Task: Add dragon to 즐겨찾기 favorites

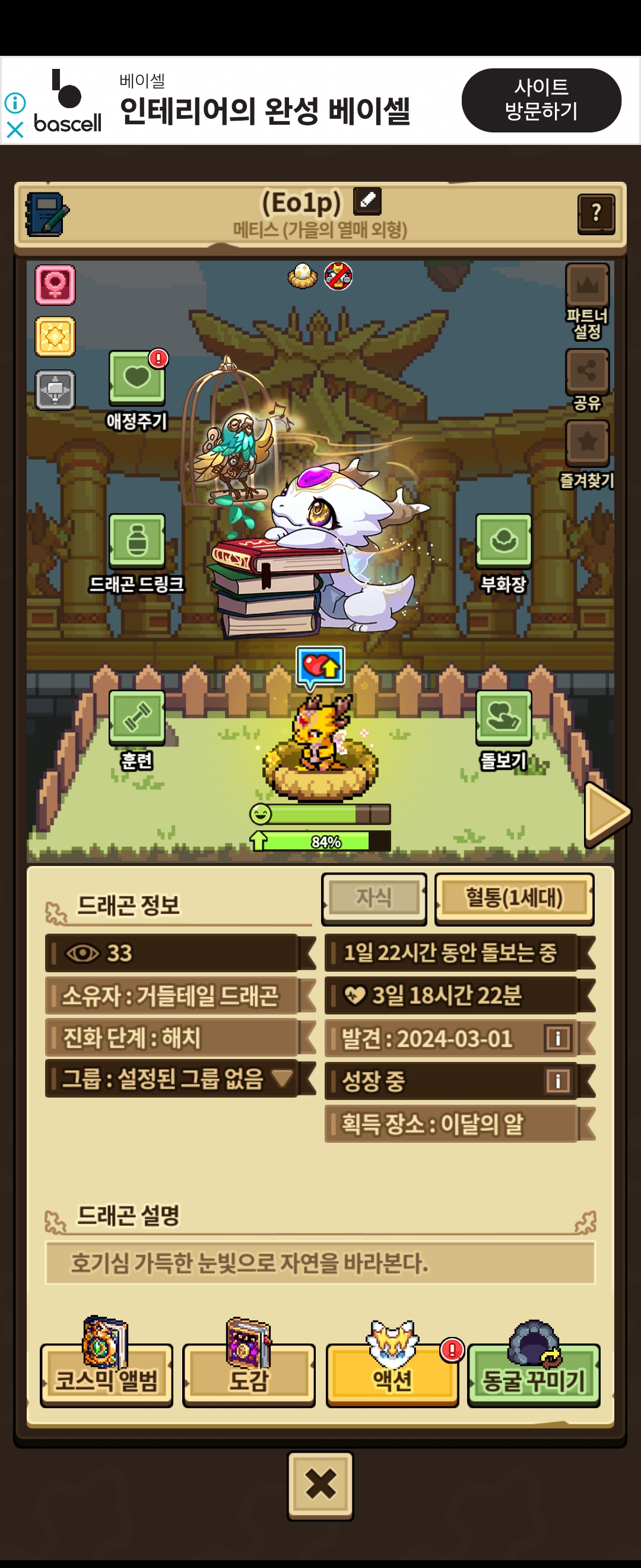Action: 587,442
